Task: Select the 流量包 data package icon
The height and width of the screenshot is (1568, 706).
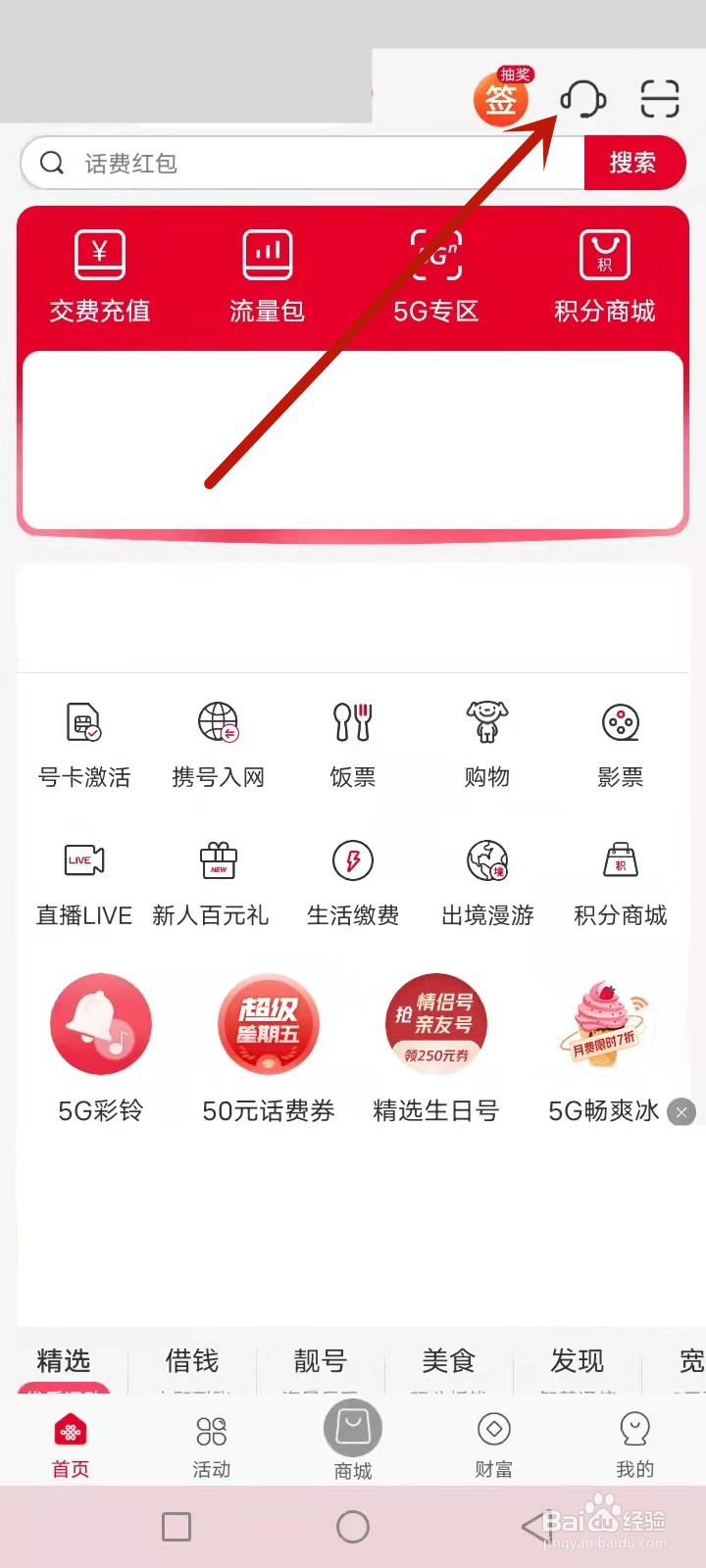Action: point(267,274)
